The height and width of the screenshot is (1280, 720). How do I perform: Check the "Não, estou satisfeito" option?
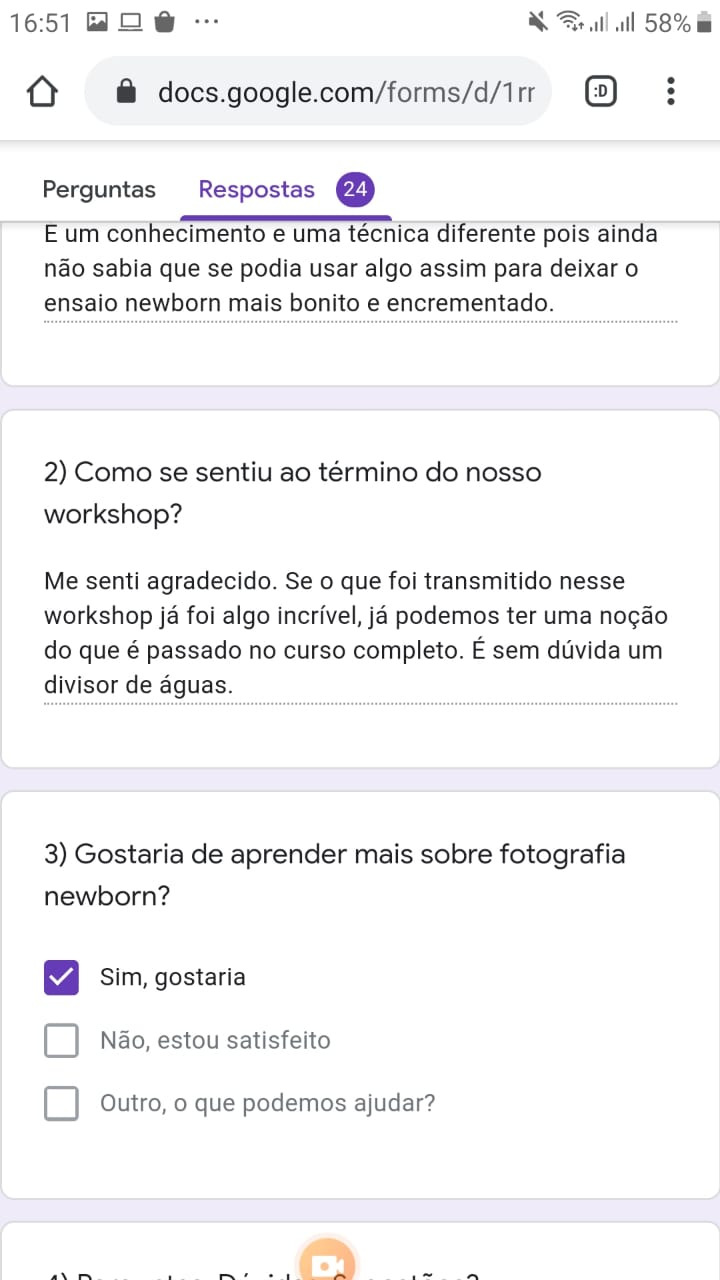tap(62, 1040)
